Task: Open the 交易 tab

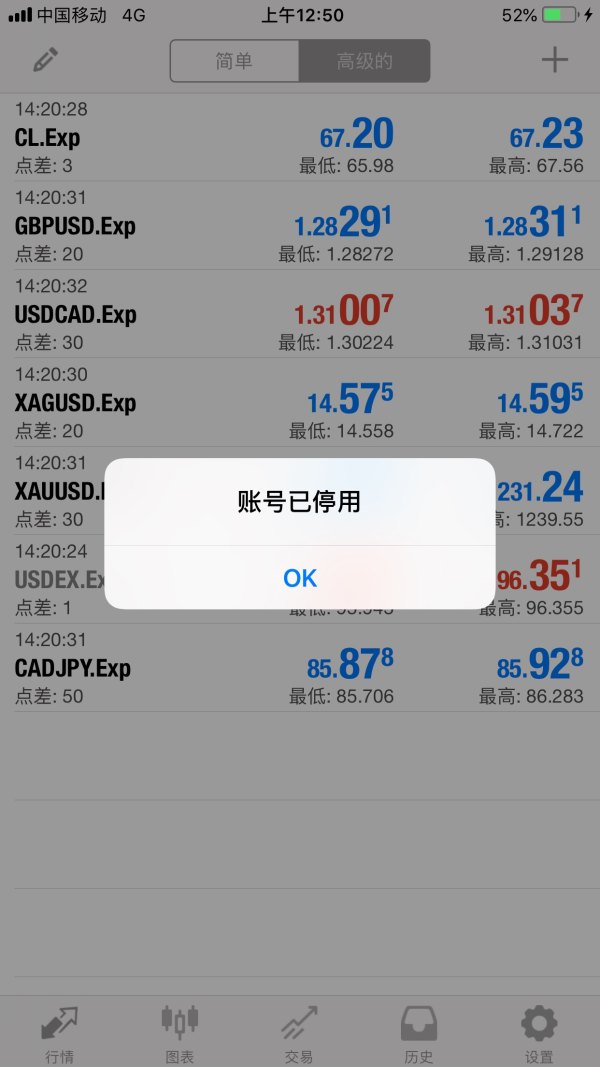Action: (x=299, y=1032)
